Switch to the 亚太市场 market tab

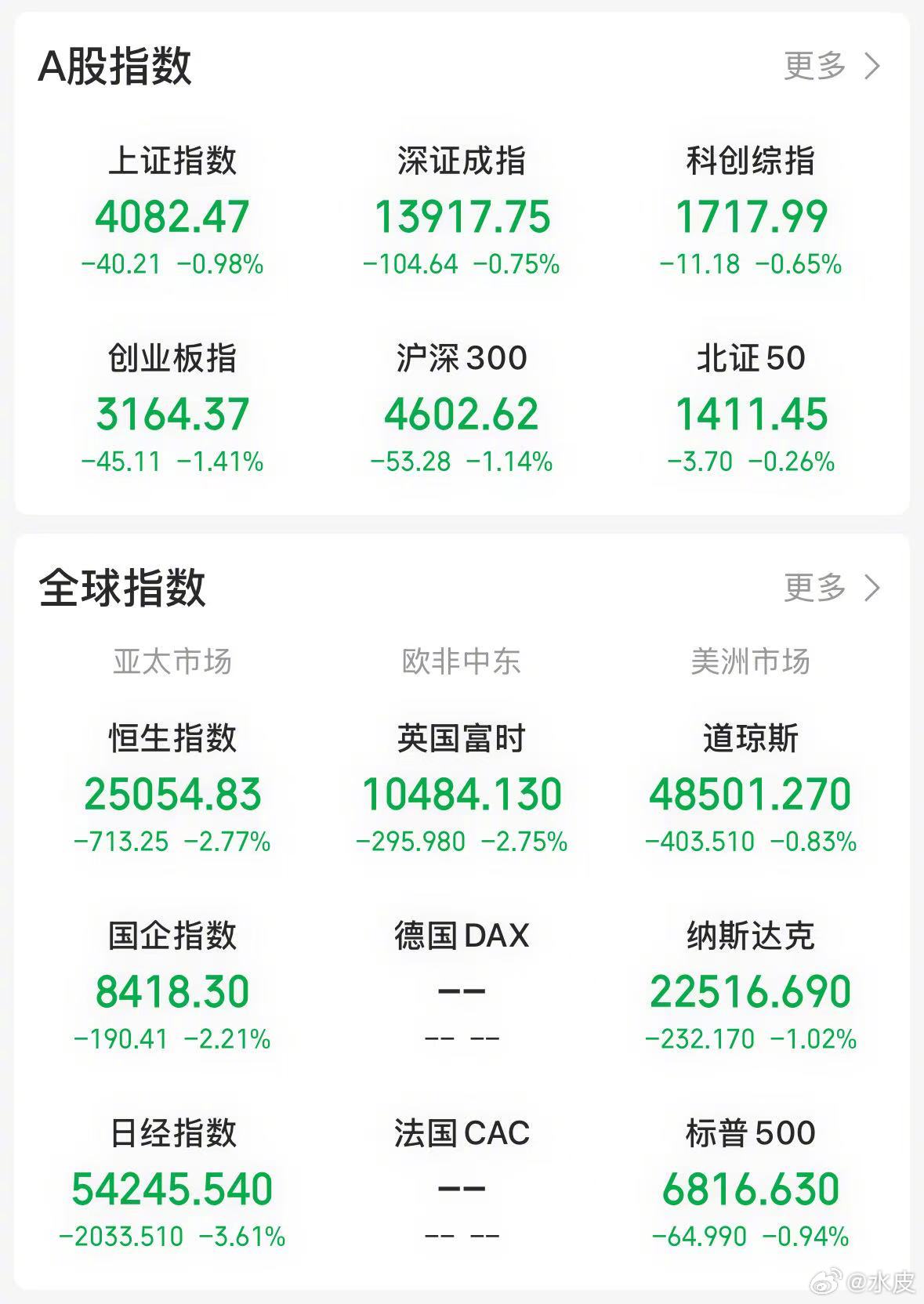click(x=174, y=662)
